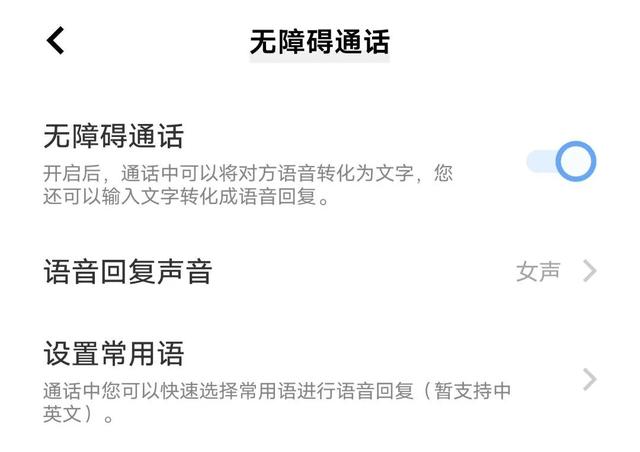Open 语音回复声音 setting

[320, 271]
